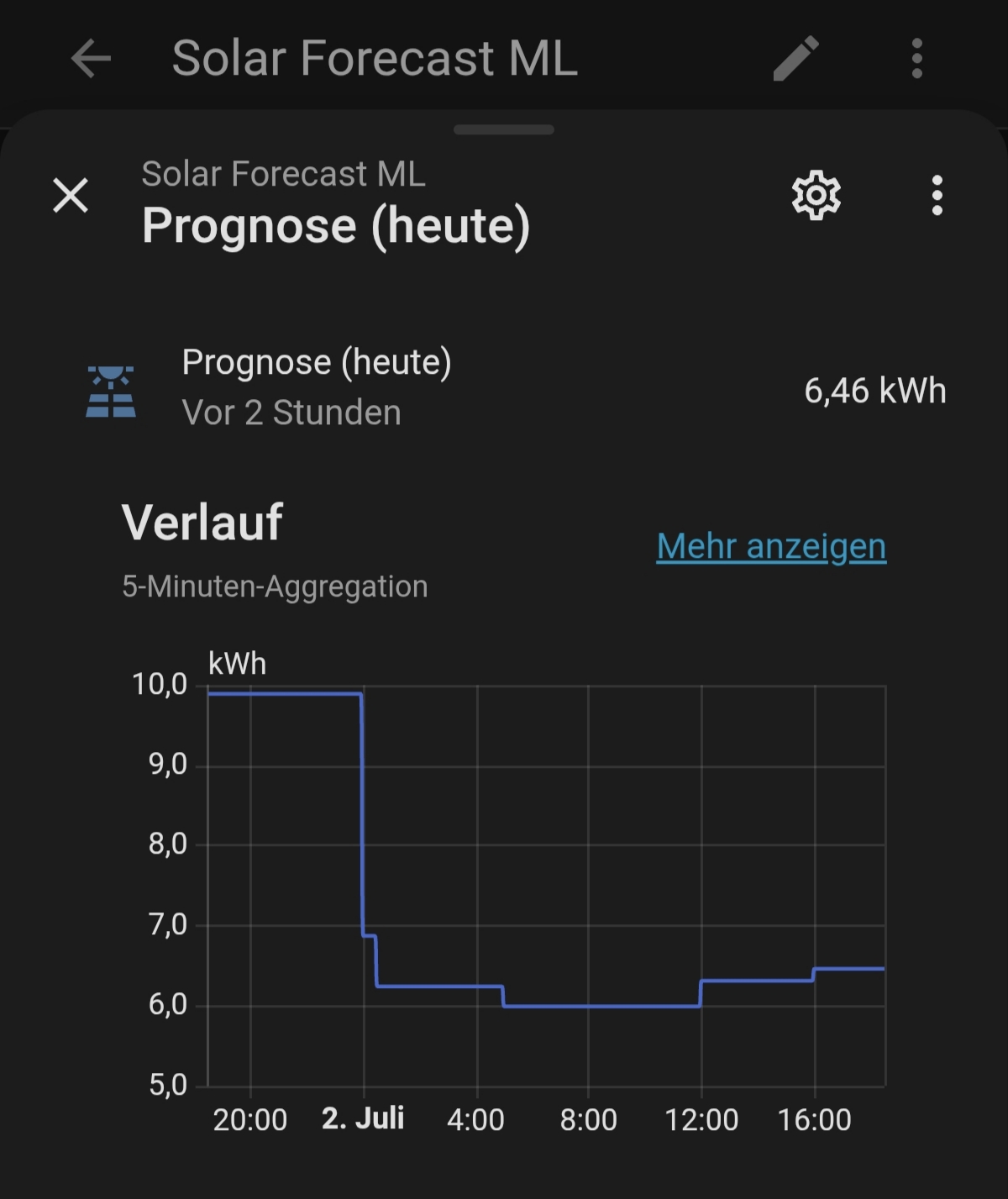Tap the Mehr anzeigen link
This screenshot has width=1008, height=1199.
[771, 546]
